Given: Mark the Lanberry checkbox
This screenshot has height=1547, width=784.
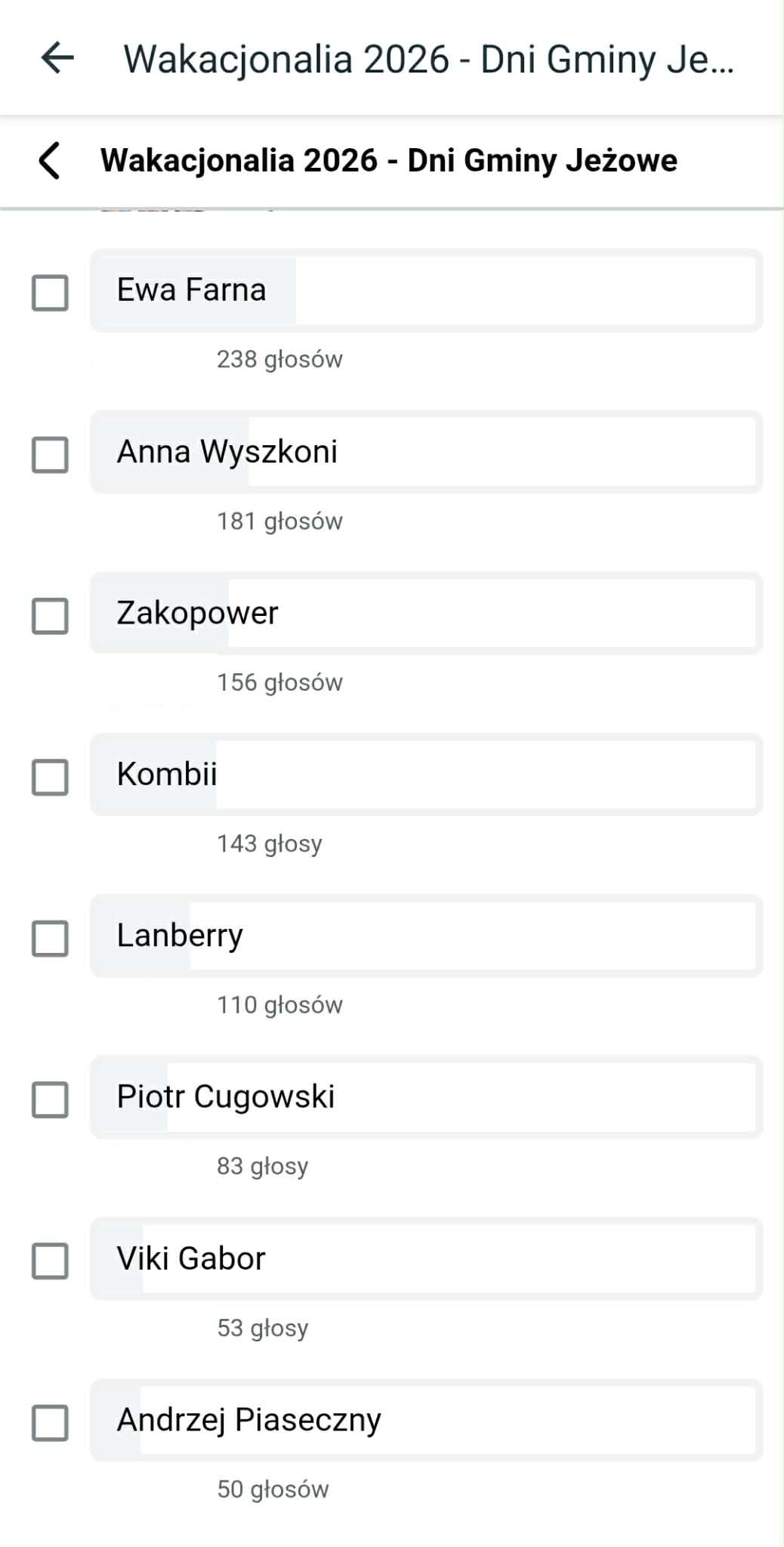Looking at the screenshot, I should coord(50,938).
